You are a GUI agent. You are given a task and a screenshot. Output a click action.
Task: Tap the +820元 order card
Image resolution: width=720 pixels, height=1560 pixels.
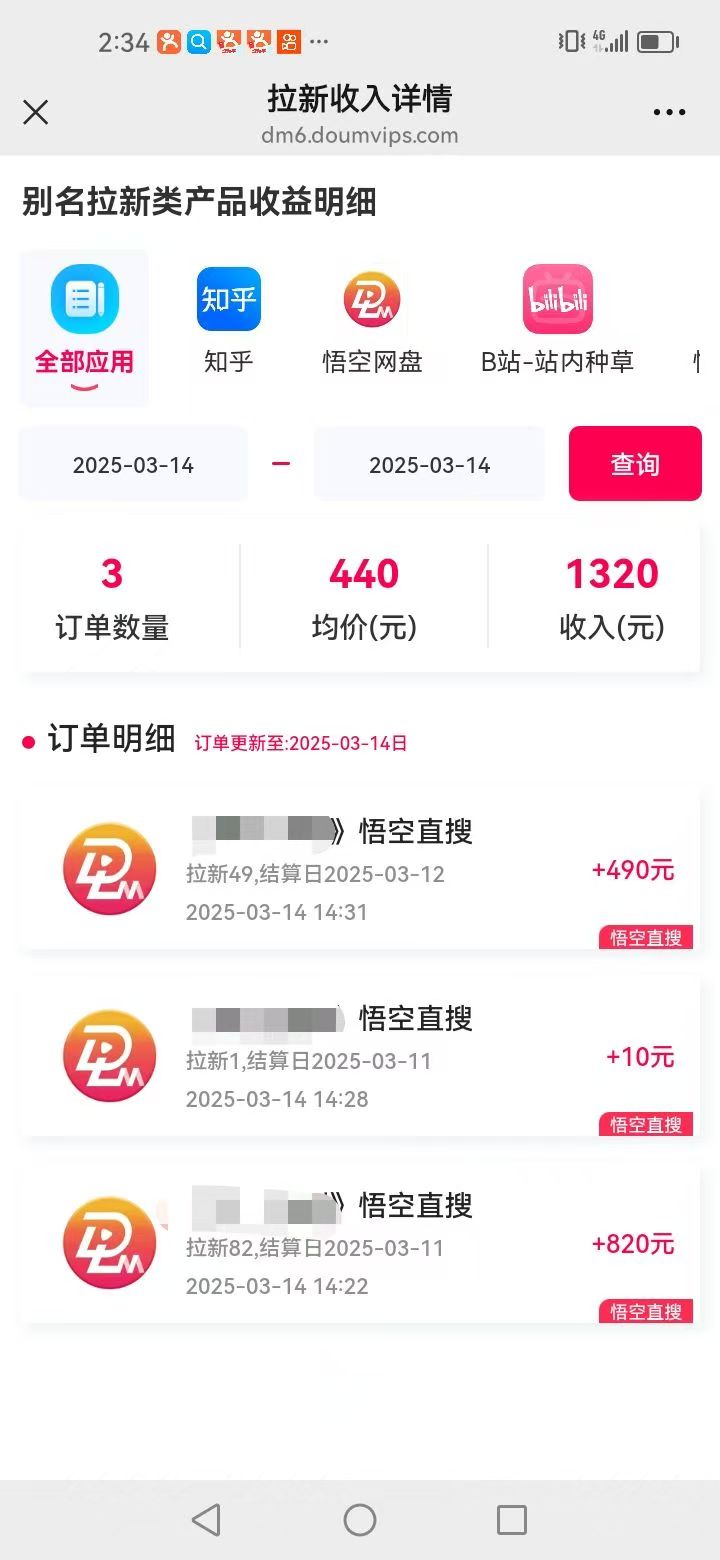pyautogui.click(x=360, y=1244)
